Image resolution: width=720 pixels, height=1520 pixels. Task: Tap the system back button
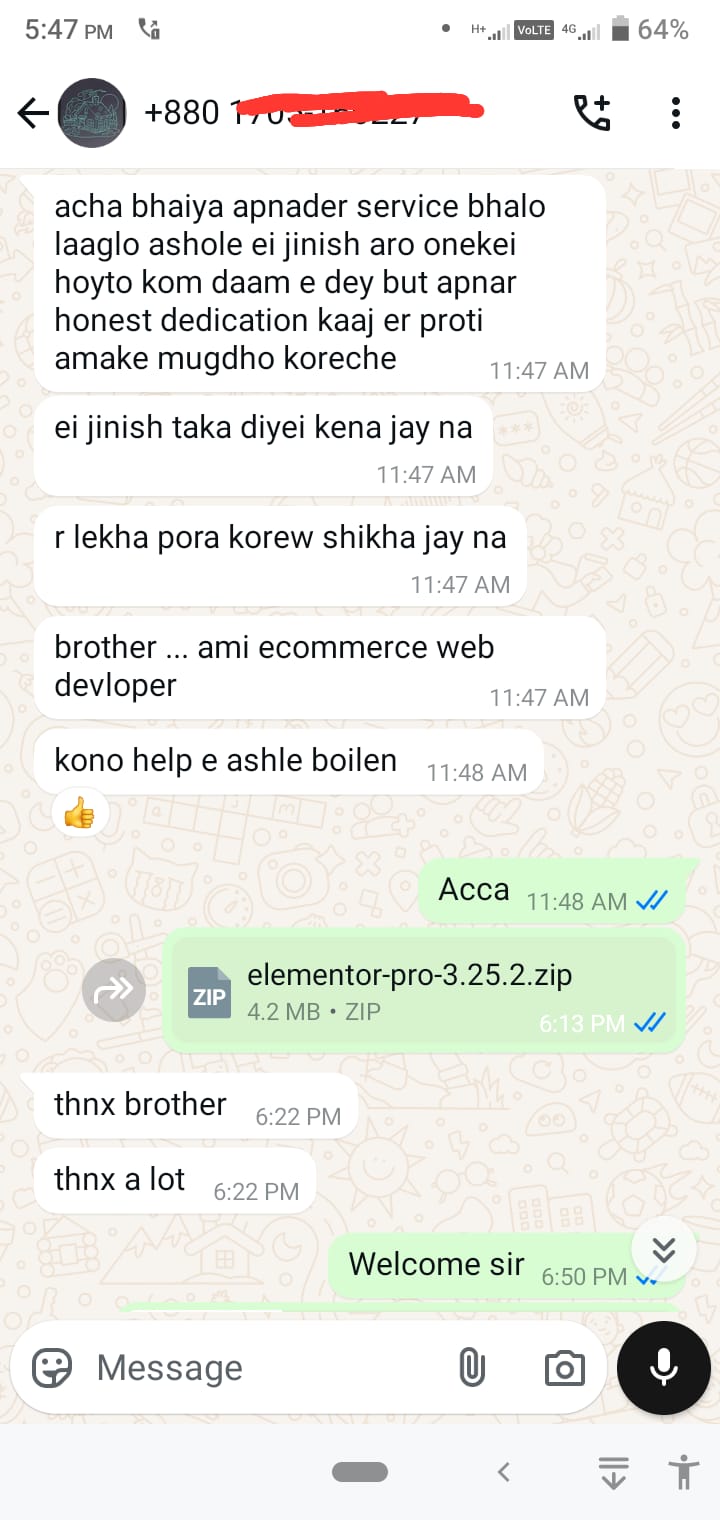[504, 1471]
